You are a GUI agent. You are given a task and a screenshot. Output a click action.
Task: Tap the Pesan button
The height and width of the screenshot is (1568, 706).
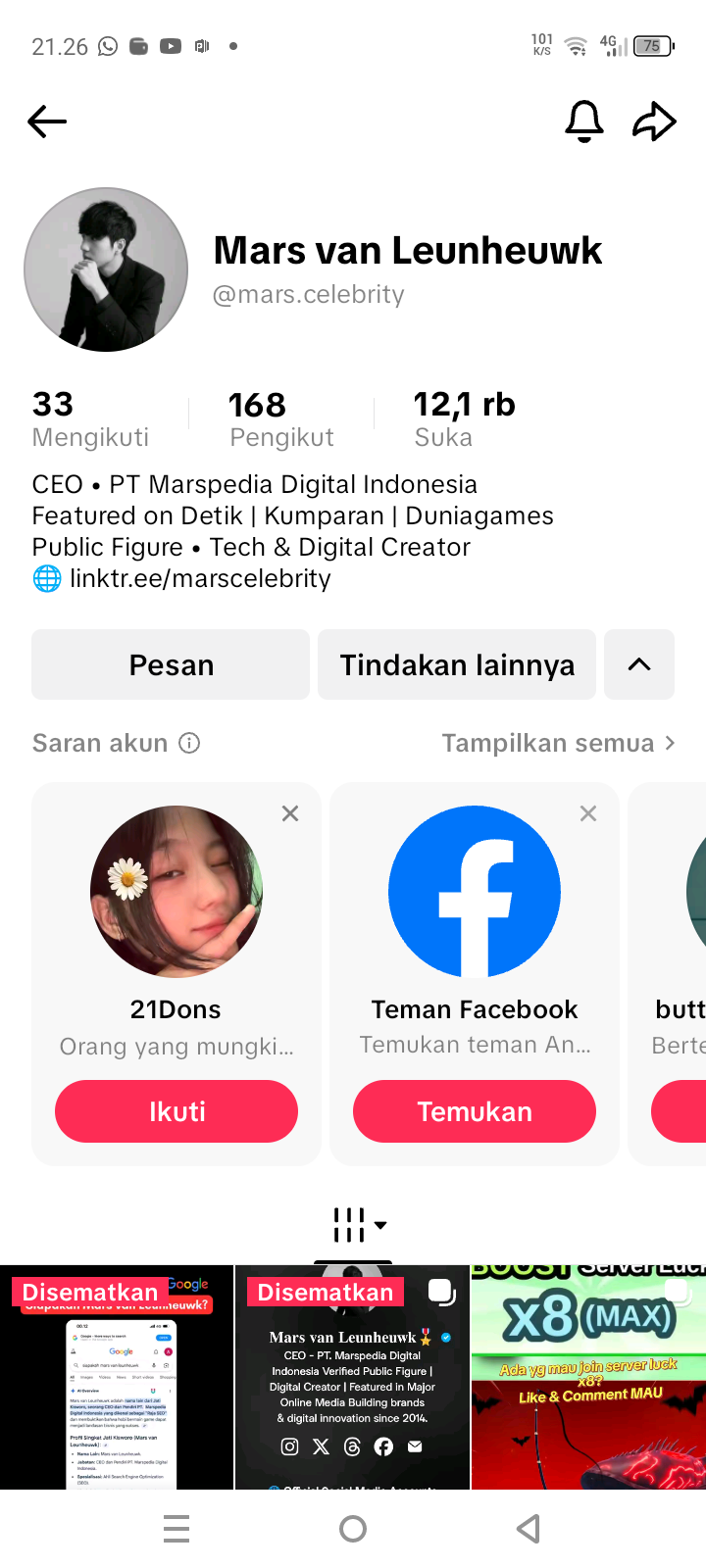(x=171, y=664)
